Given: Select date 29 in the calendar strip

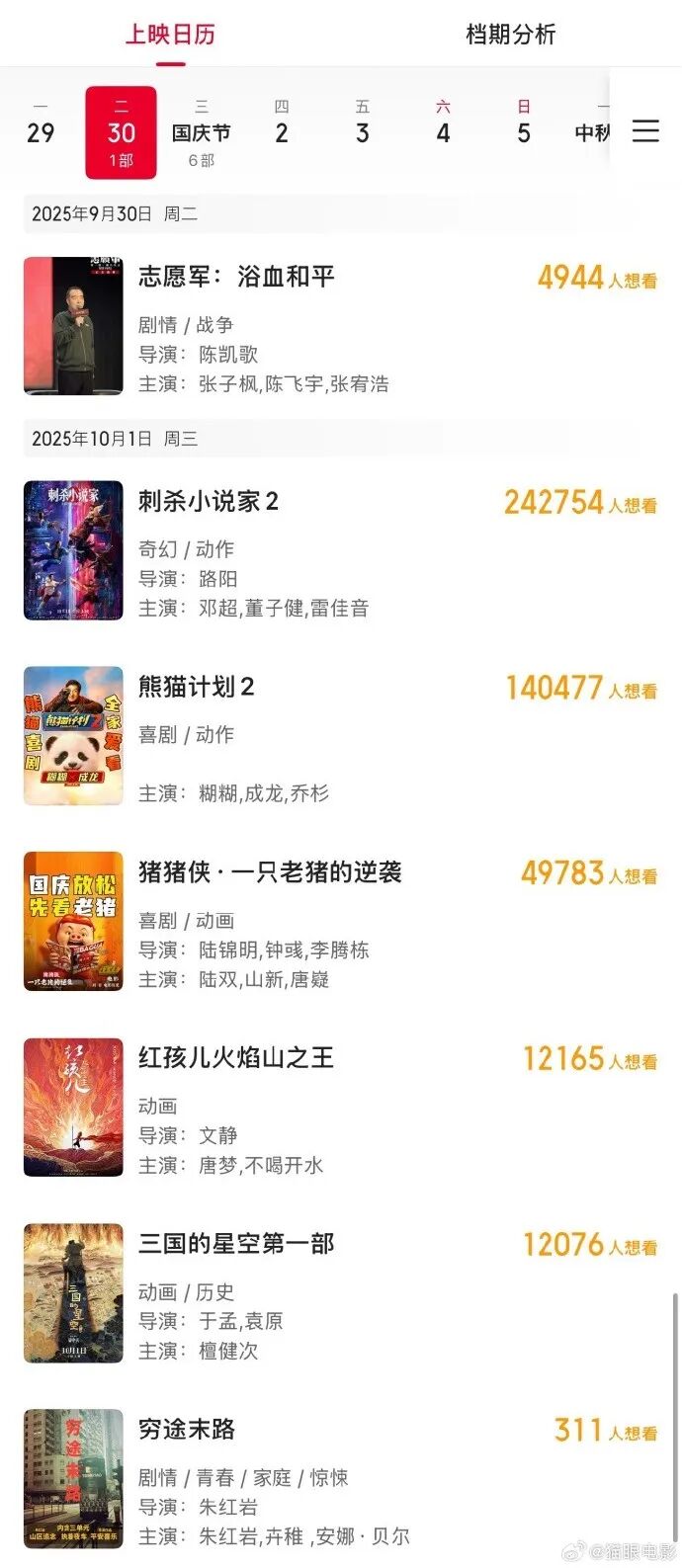Looking at the screenshot, I should [41, 131].
